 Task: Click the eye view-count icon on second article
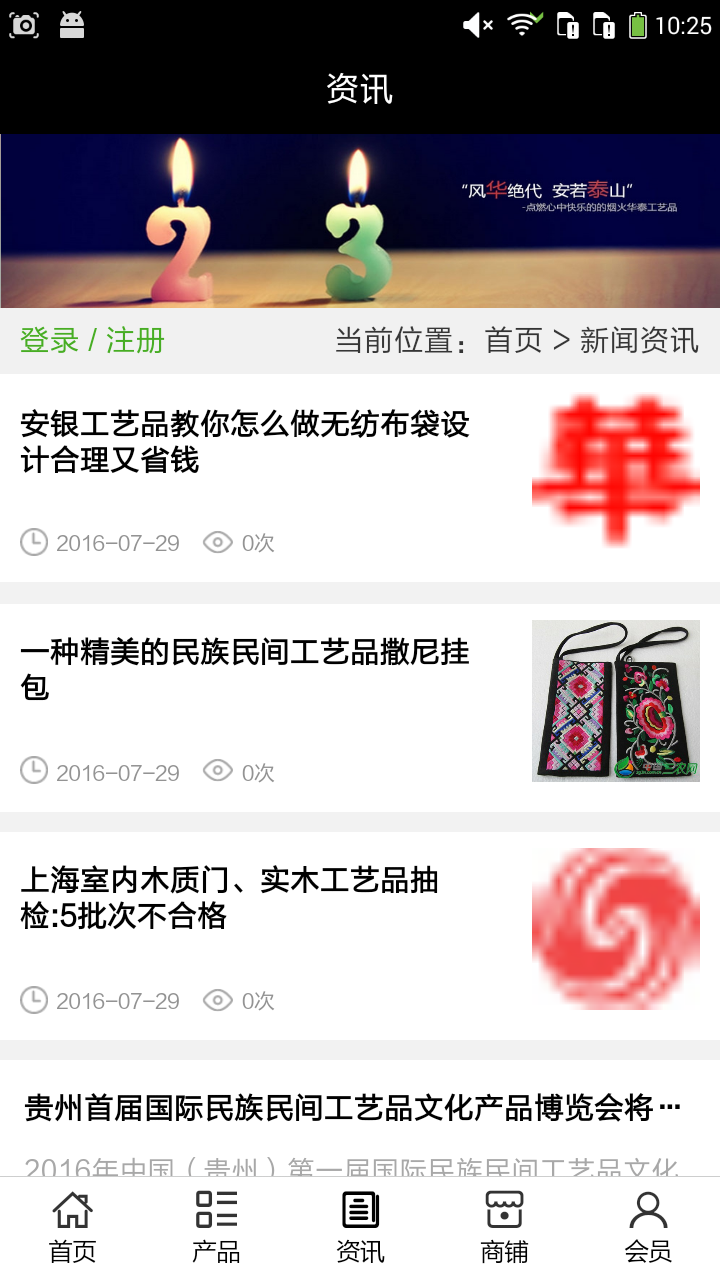pyautogui.click(x=218, y=771)
